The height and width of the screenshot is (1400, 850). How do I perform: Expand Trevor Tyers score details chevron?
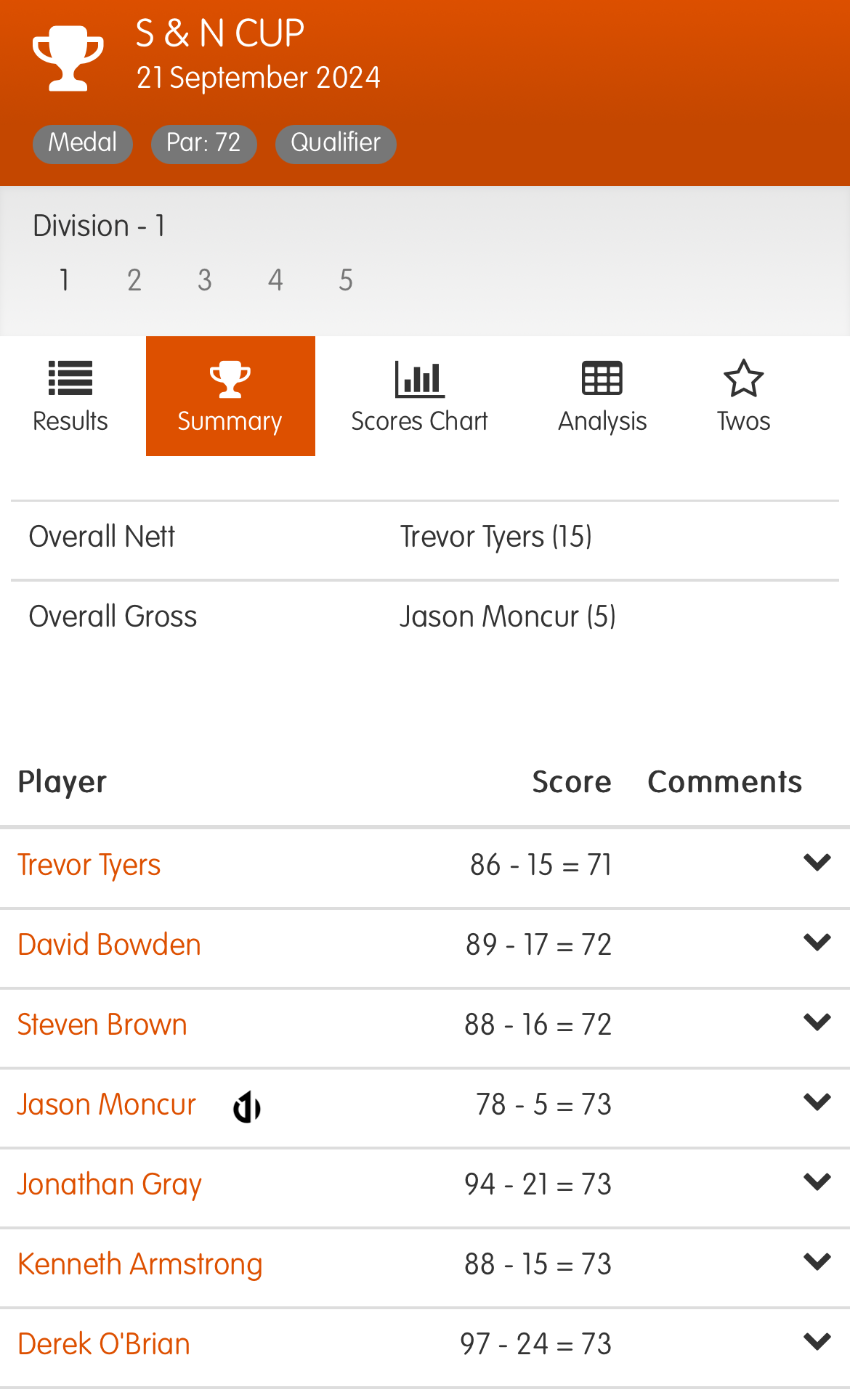(x=817, y=863)
